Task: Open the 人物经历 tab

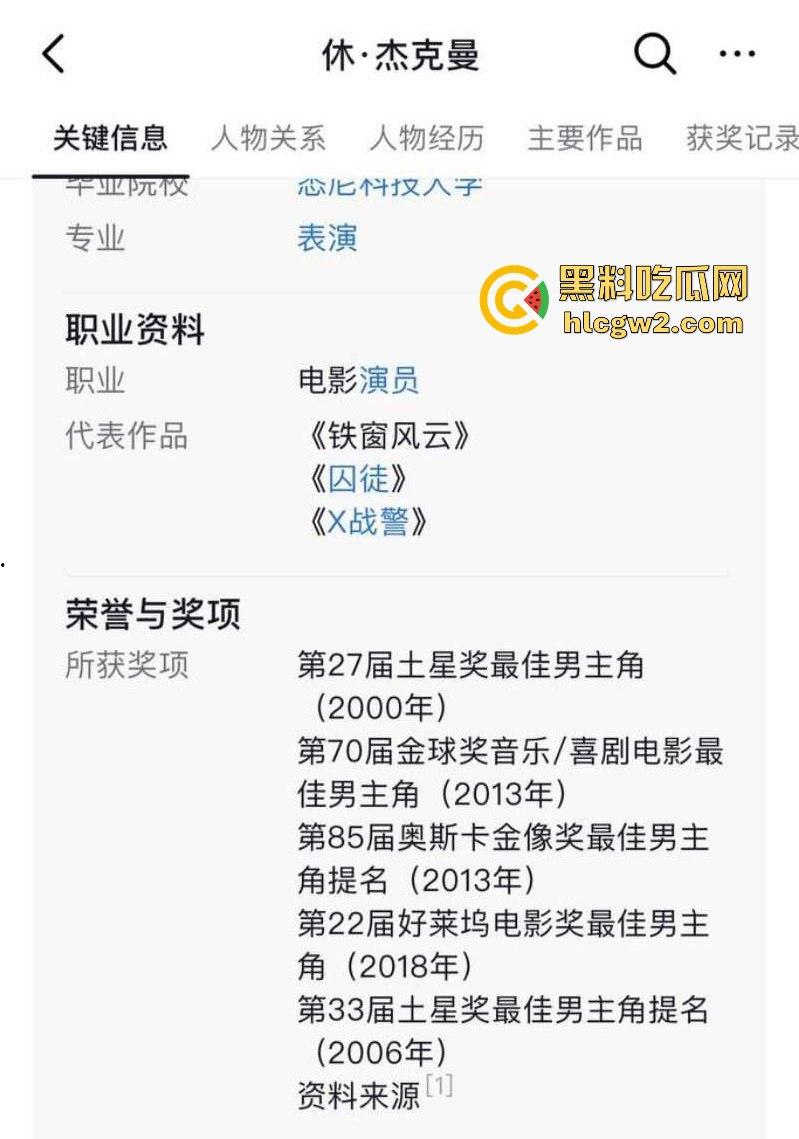Action: [425, 140]
